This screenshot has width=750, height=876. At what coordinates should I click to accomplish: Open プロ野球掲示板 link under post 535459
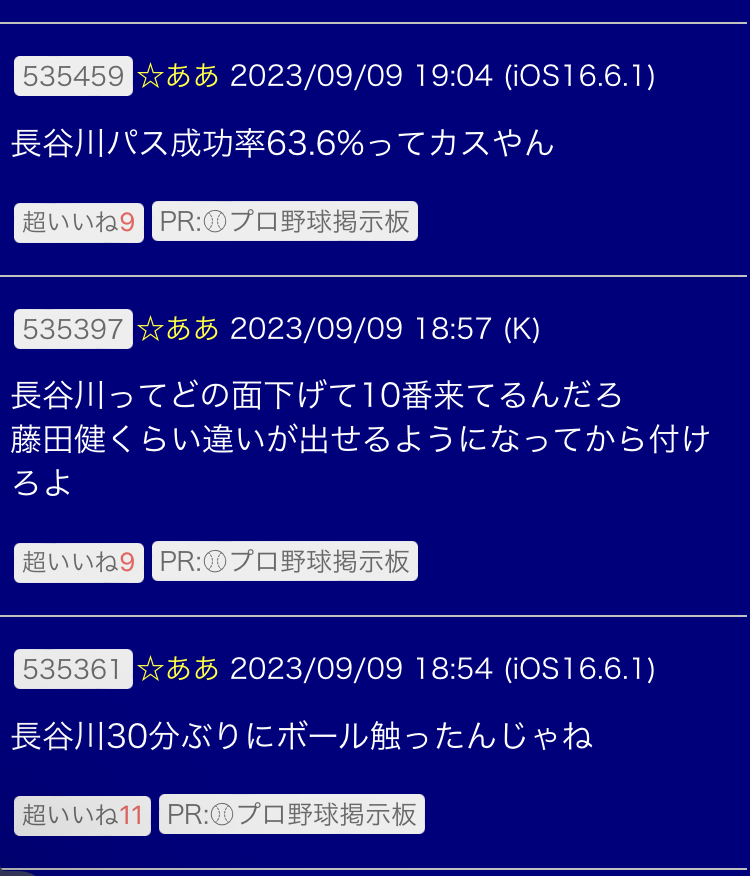[285, 222]
